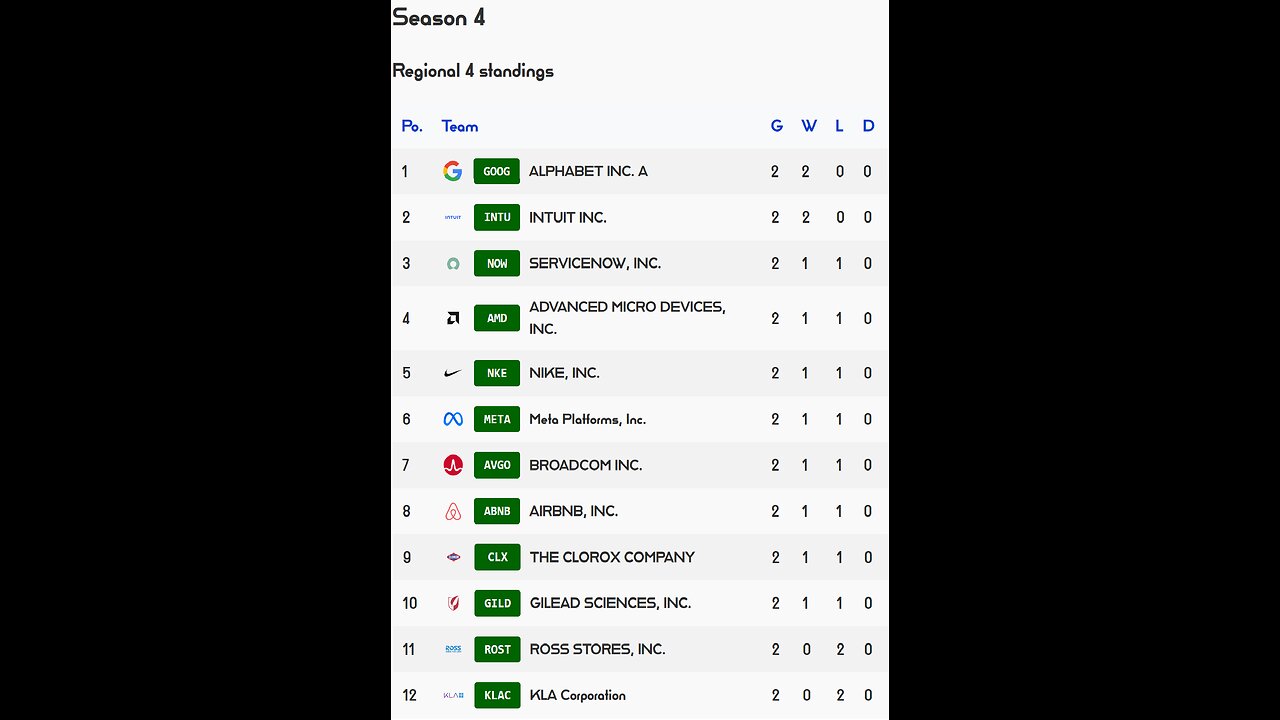Open the Advanced Micro Devices row

626,318
